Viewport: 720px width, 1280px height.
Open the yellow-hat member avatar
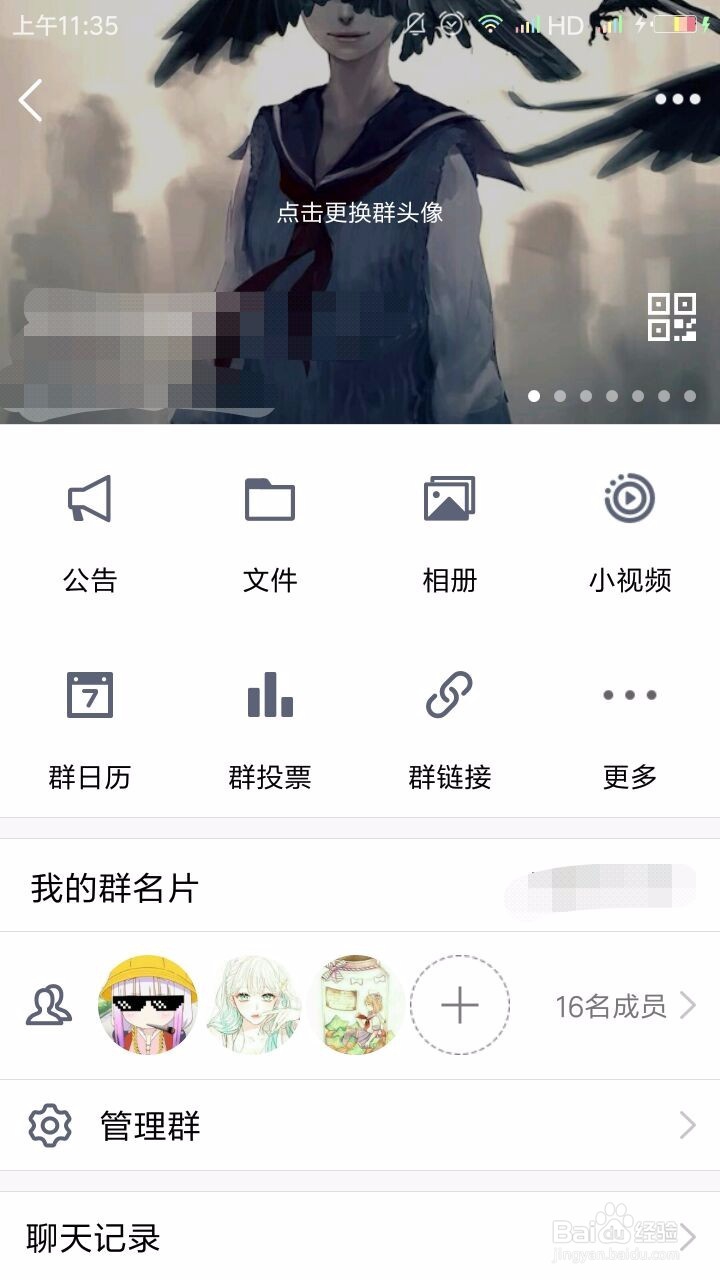click(x=147, y=1005)
